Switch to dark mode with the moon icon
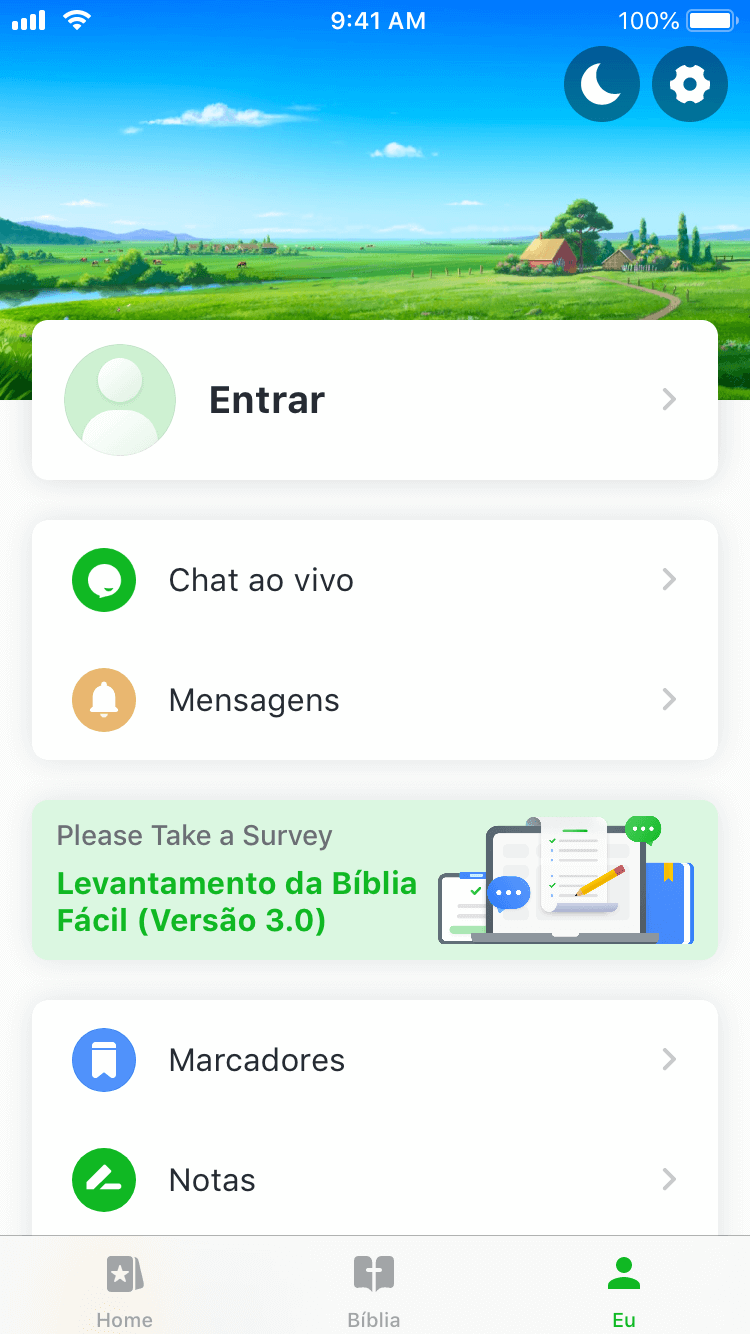 pyautogui.click(x=602, y=85)
